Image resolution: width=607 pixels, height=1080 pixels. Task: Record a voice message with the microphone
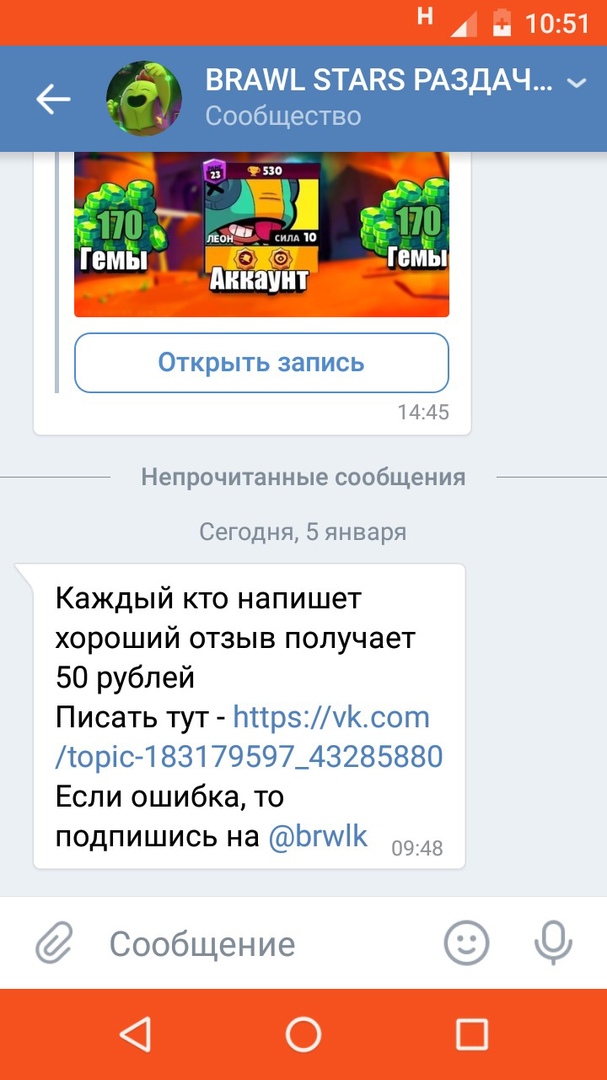[x=552, y=942]
